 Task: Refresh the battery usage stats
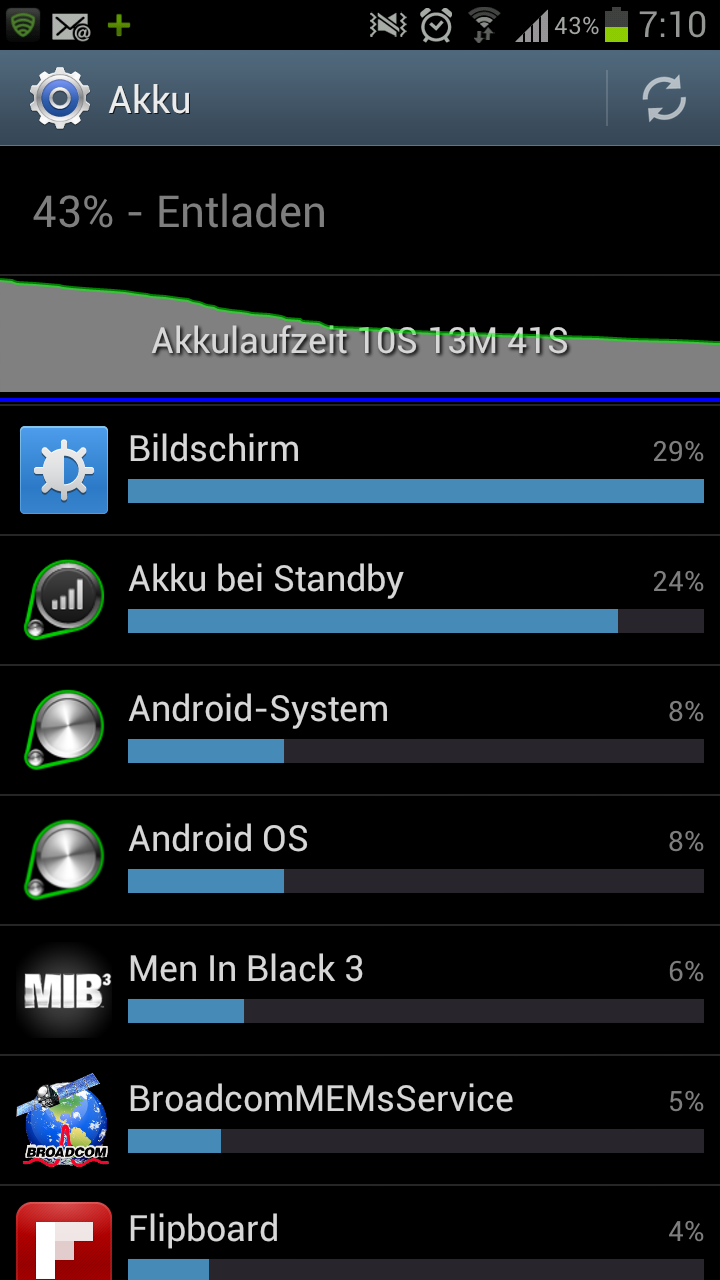click(x=664, y=99)
